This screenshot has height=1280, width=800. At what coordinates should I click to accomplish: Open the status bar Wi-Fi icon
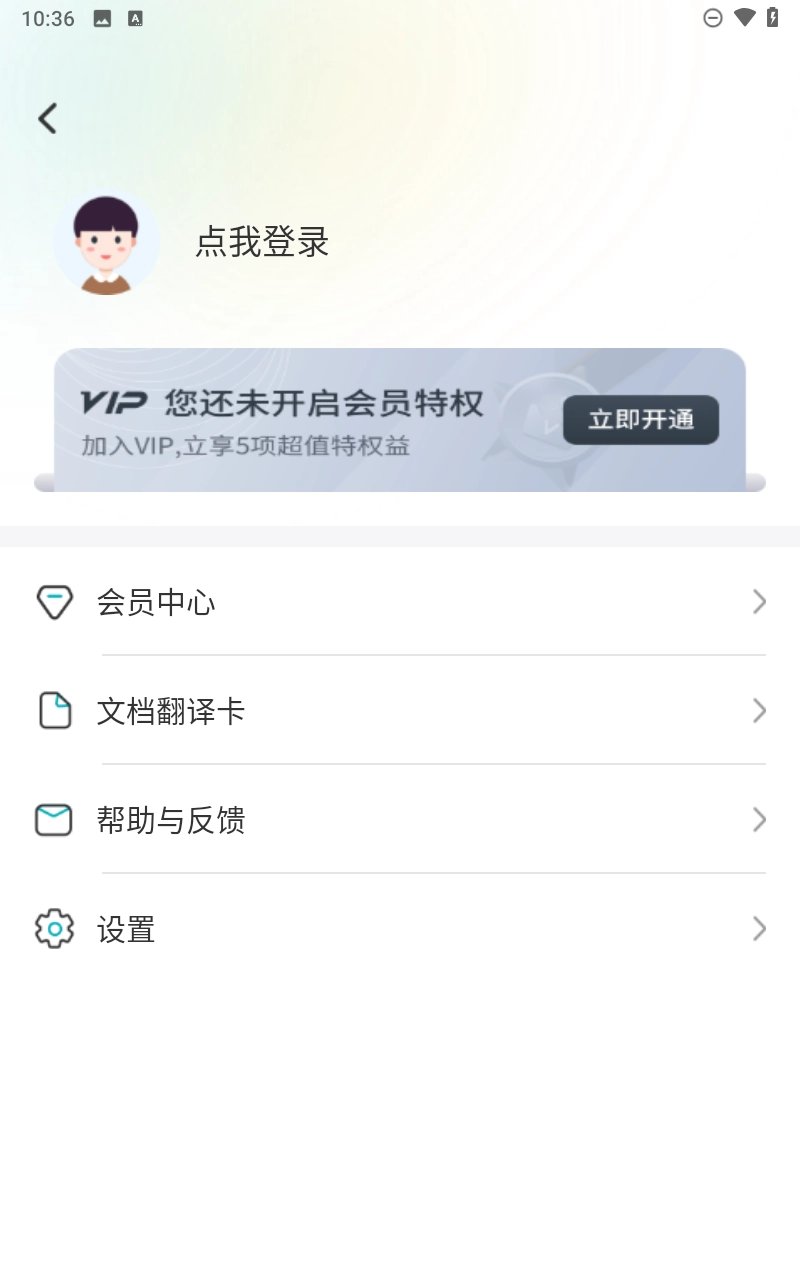(744, 17)
